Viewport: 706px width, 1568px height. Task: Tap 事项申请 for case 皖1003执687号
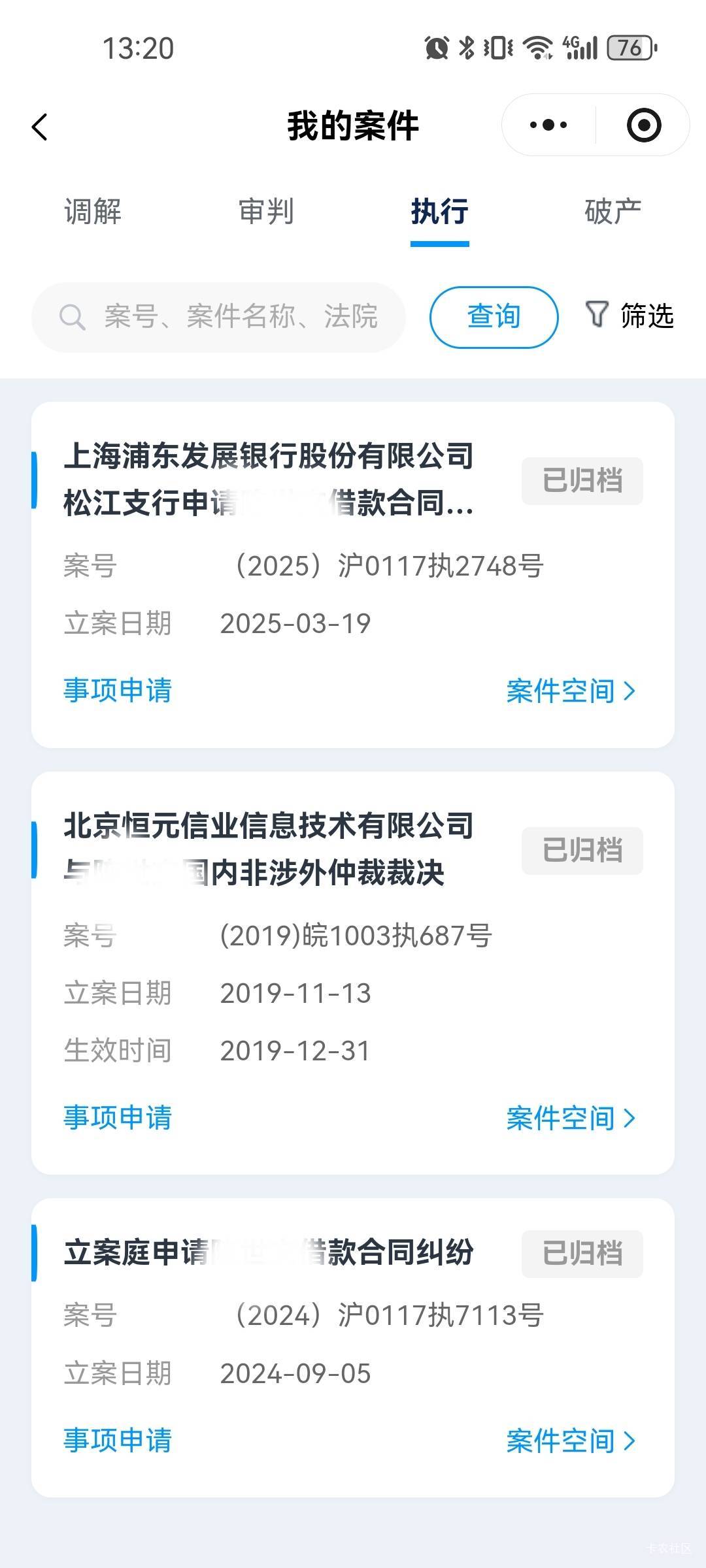(118, 1117)
